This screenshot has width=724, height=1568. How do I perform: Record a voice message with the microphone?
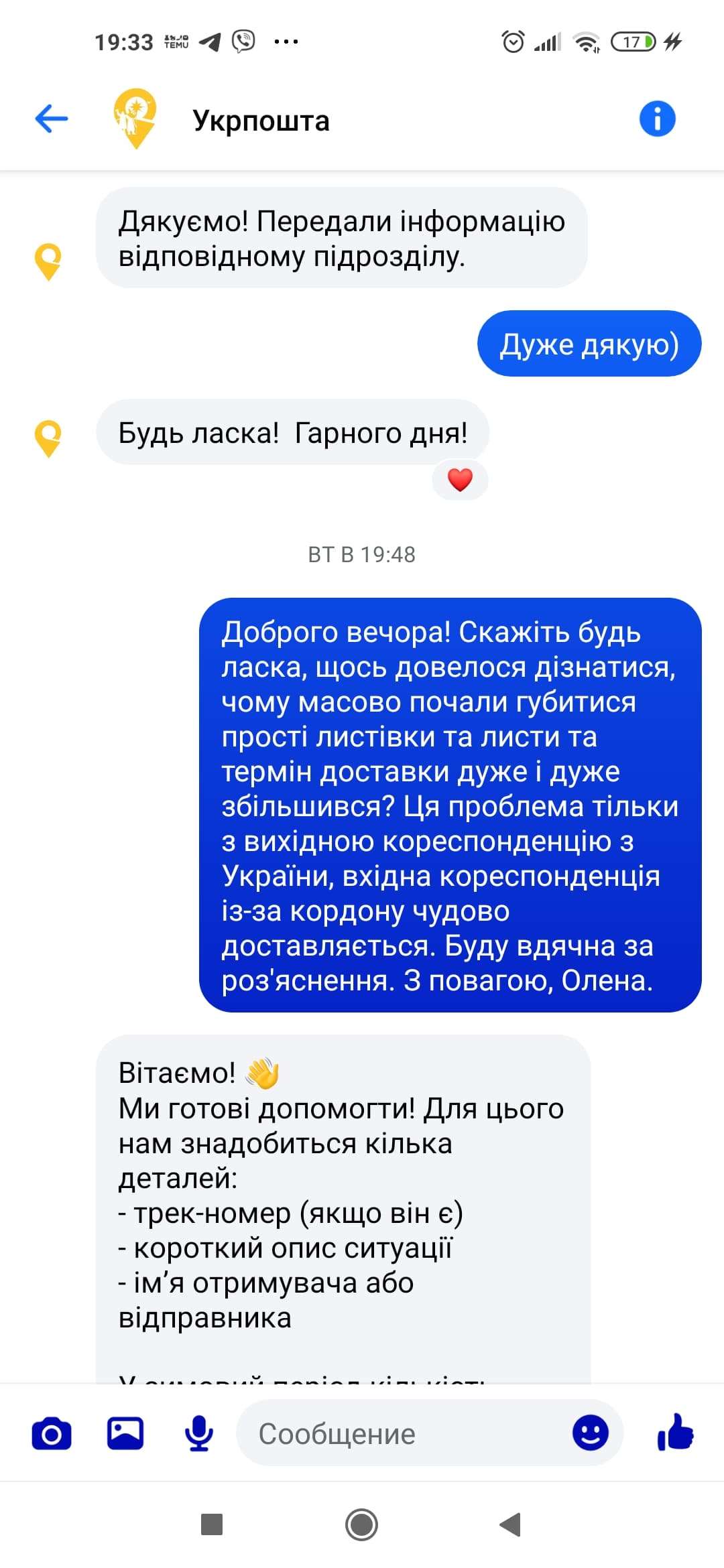[199, 1434]
